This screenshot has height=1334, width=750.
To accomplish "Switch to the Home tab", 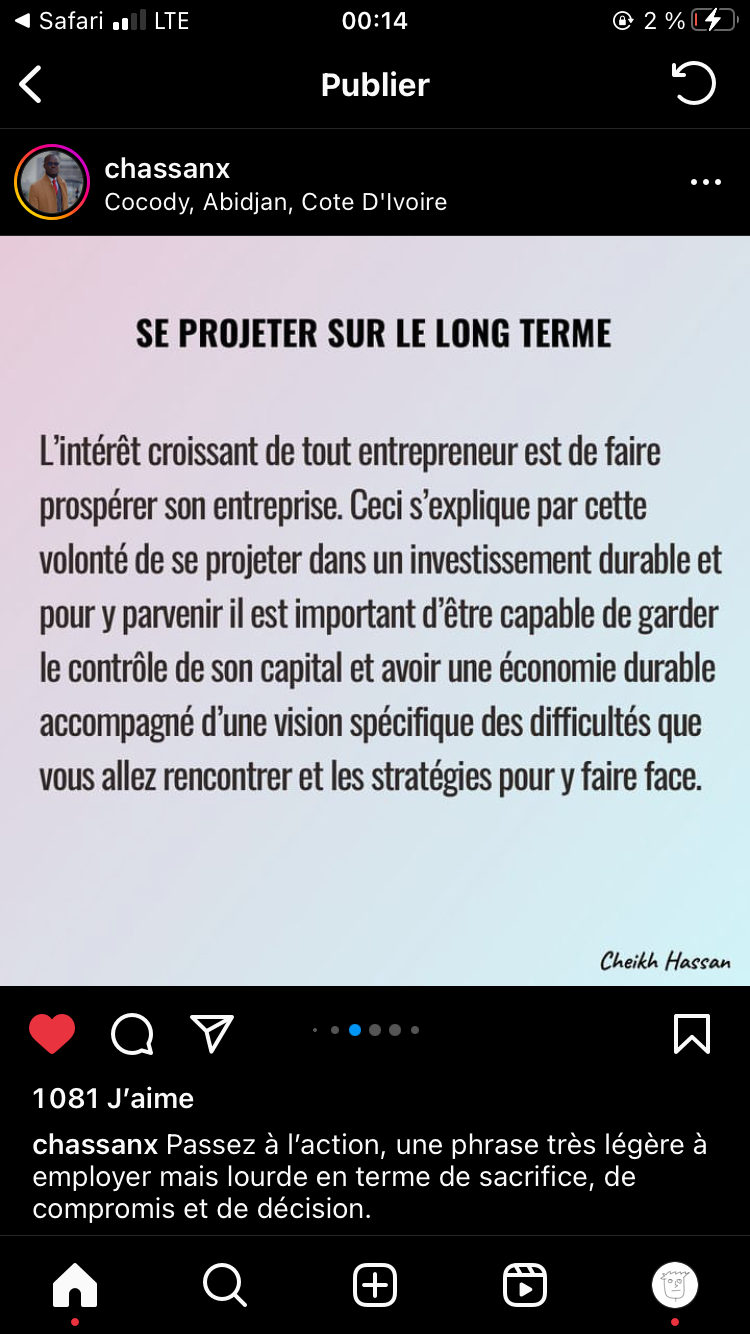I will (75, 1285).
